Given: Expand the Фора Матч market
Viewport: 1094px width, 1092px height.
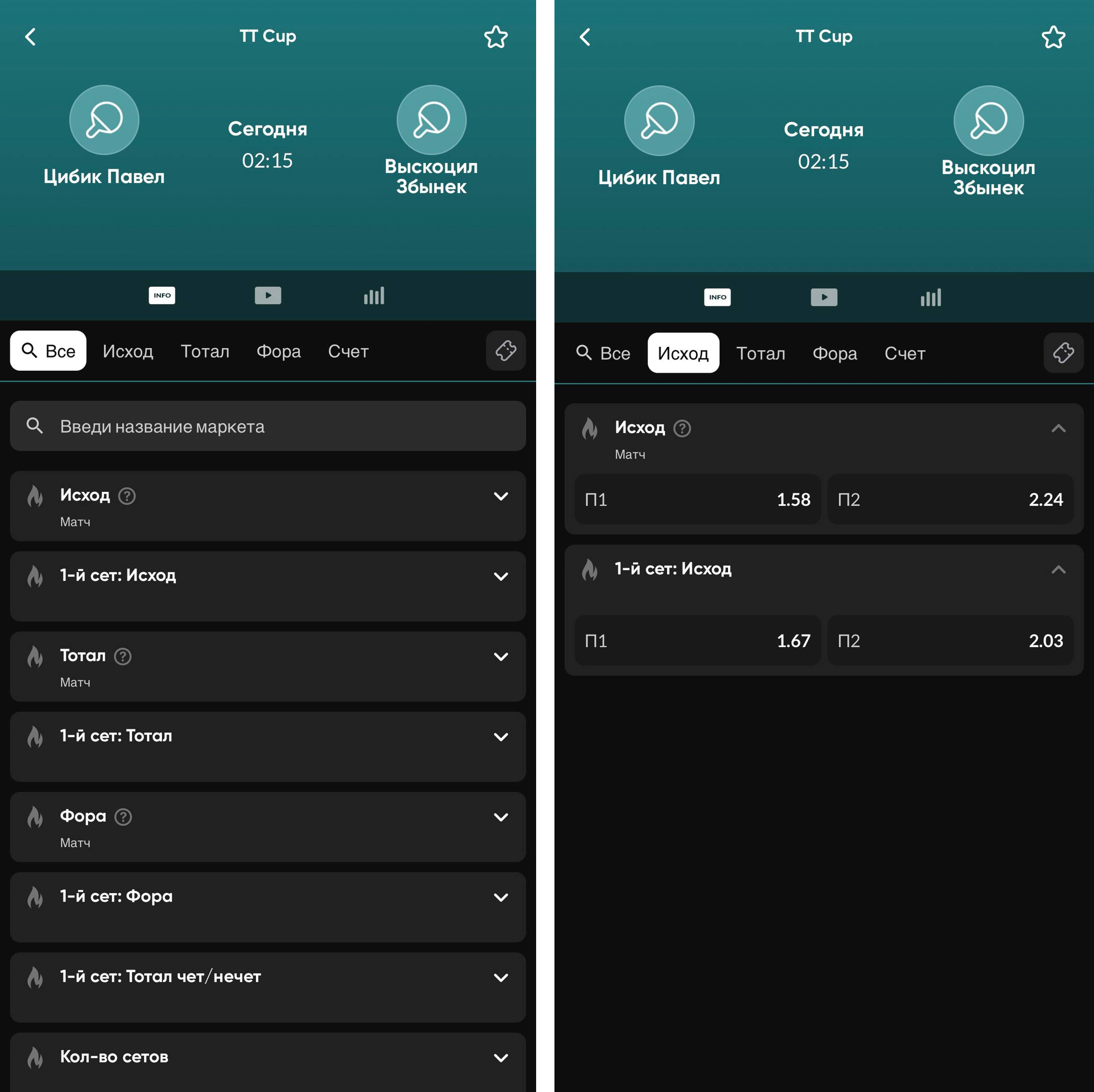Looking at the screenshot, I should point(501,817).
